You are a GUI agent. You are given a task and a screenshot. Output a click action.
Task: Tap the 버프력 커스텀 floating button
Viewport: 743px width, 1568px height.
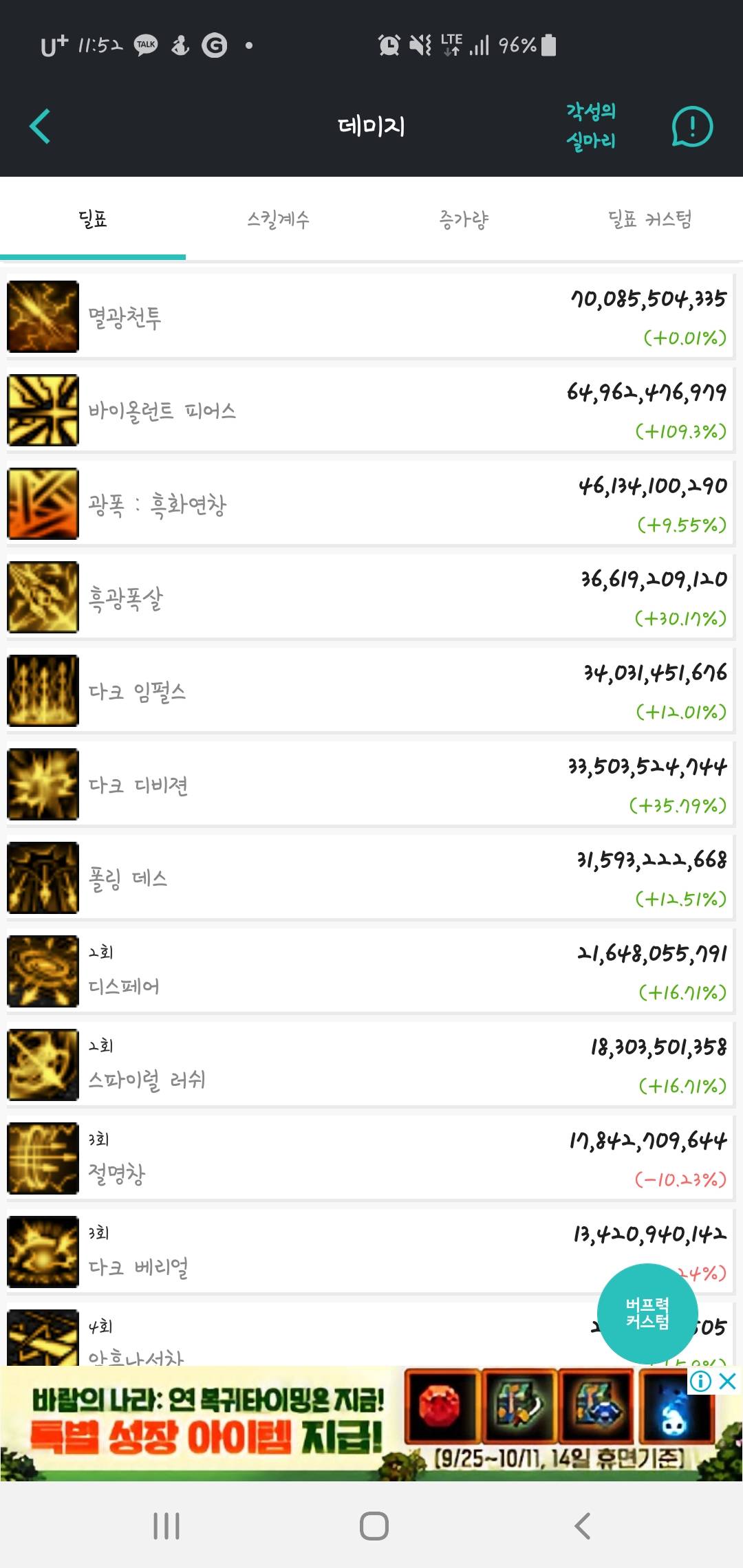[x=647, y=1314]
